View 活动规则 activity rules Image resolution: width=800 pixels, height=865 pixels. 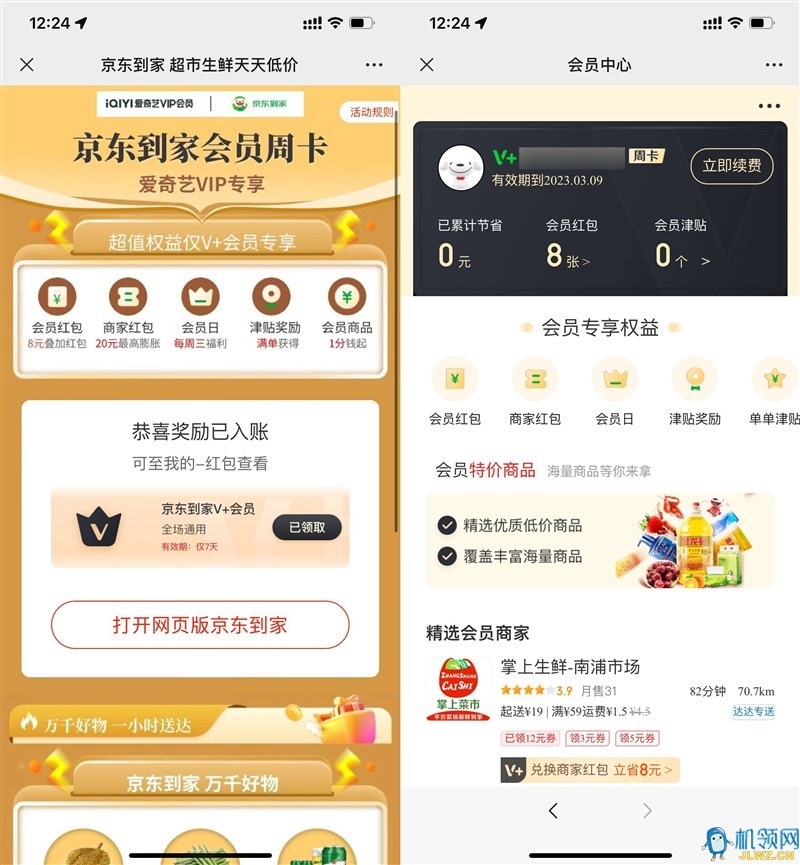click(370, 112)
